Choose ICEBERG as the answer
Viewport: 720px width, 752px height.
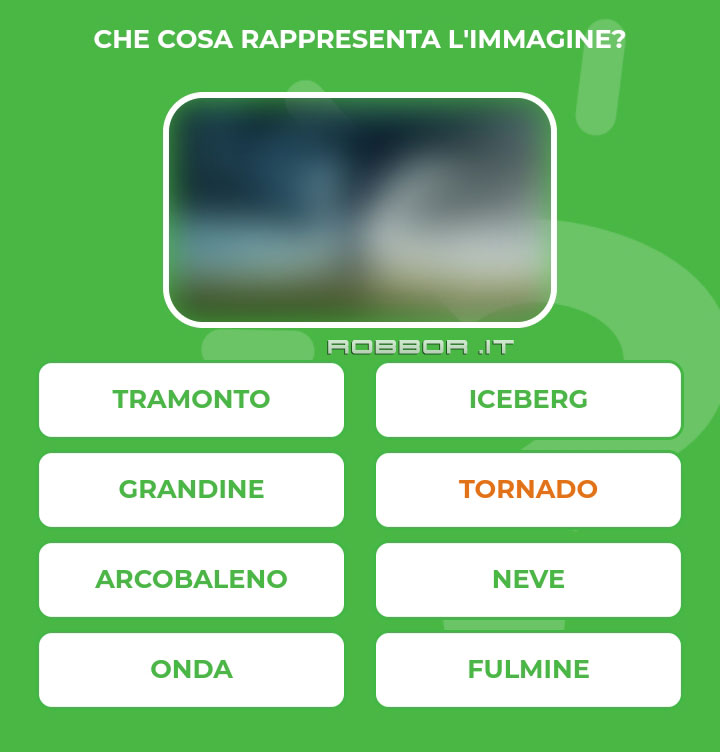point(528,399)
